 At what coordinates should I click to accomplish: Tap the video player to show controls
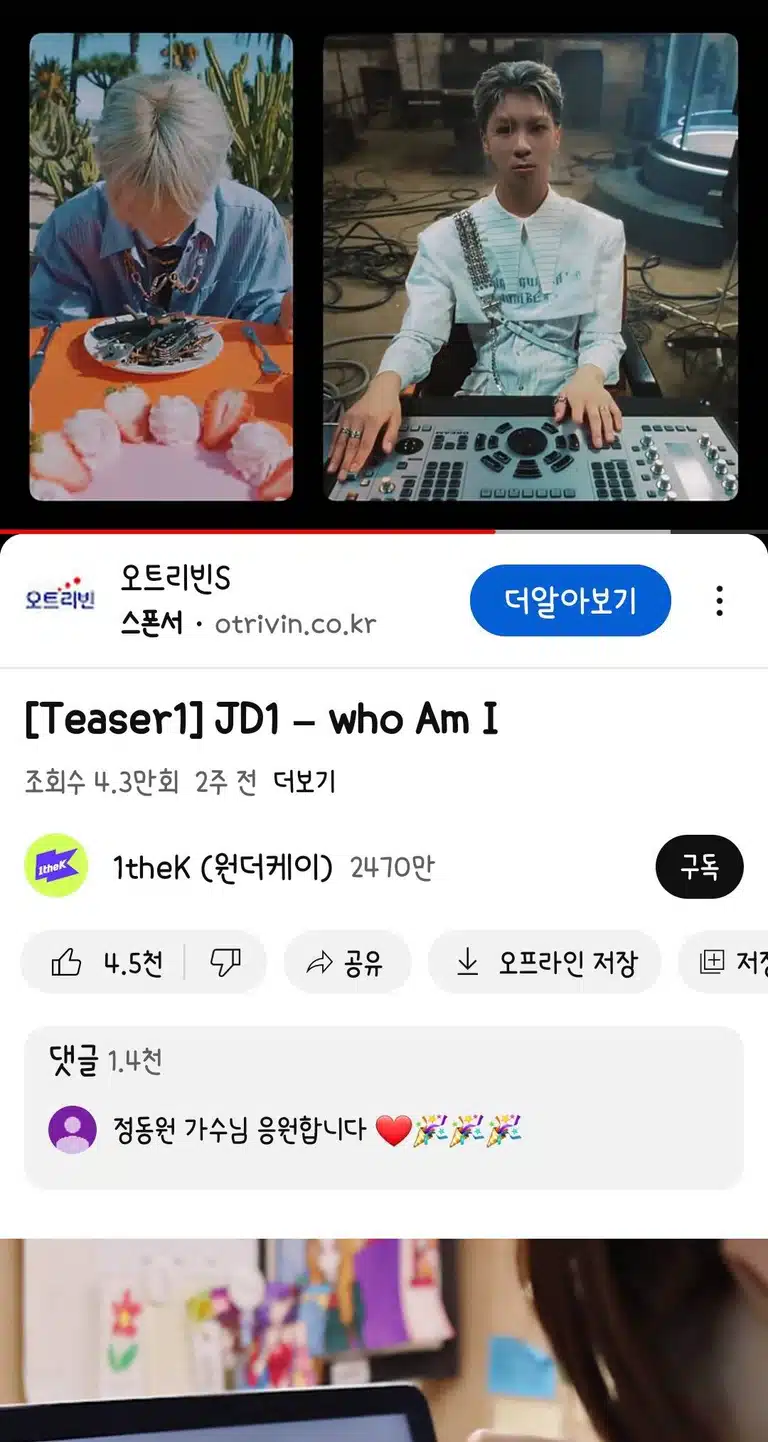[384, 265]
